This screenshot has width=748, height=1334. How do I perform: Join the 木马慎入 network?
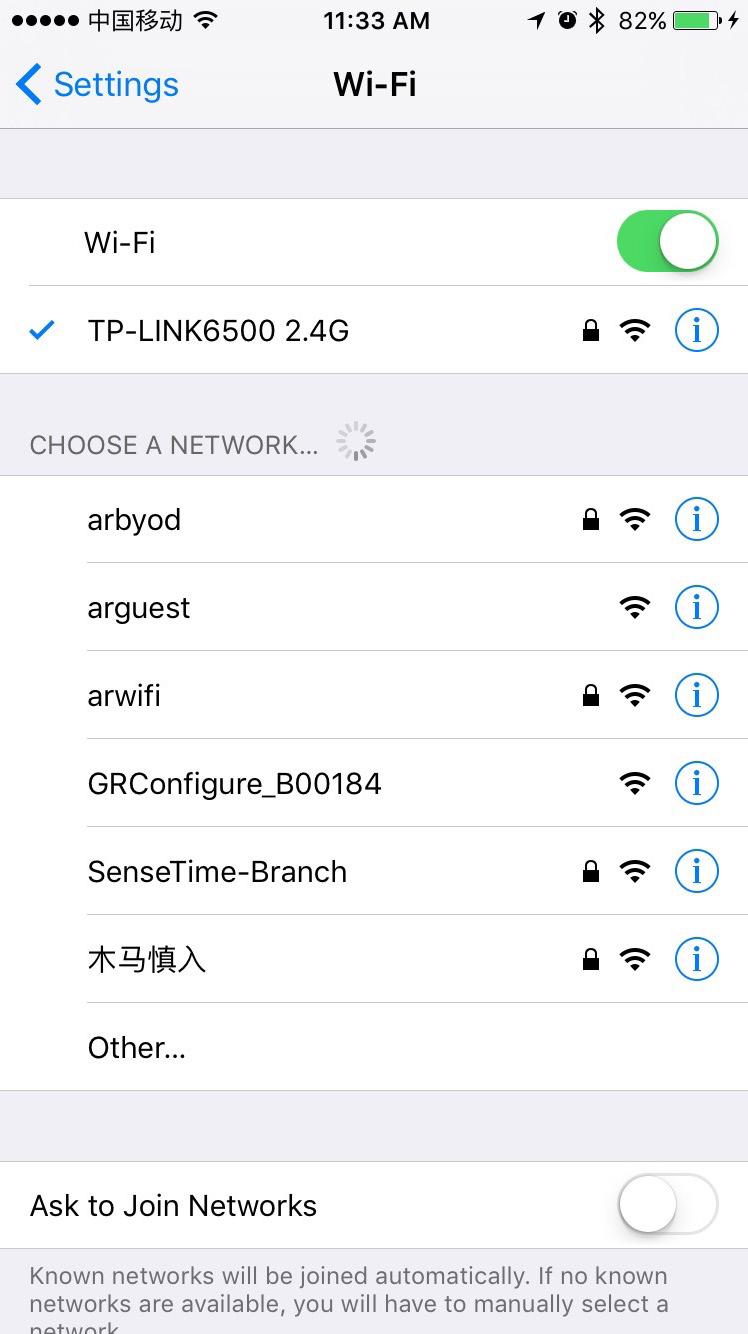[147, 960]
